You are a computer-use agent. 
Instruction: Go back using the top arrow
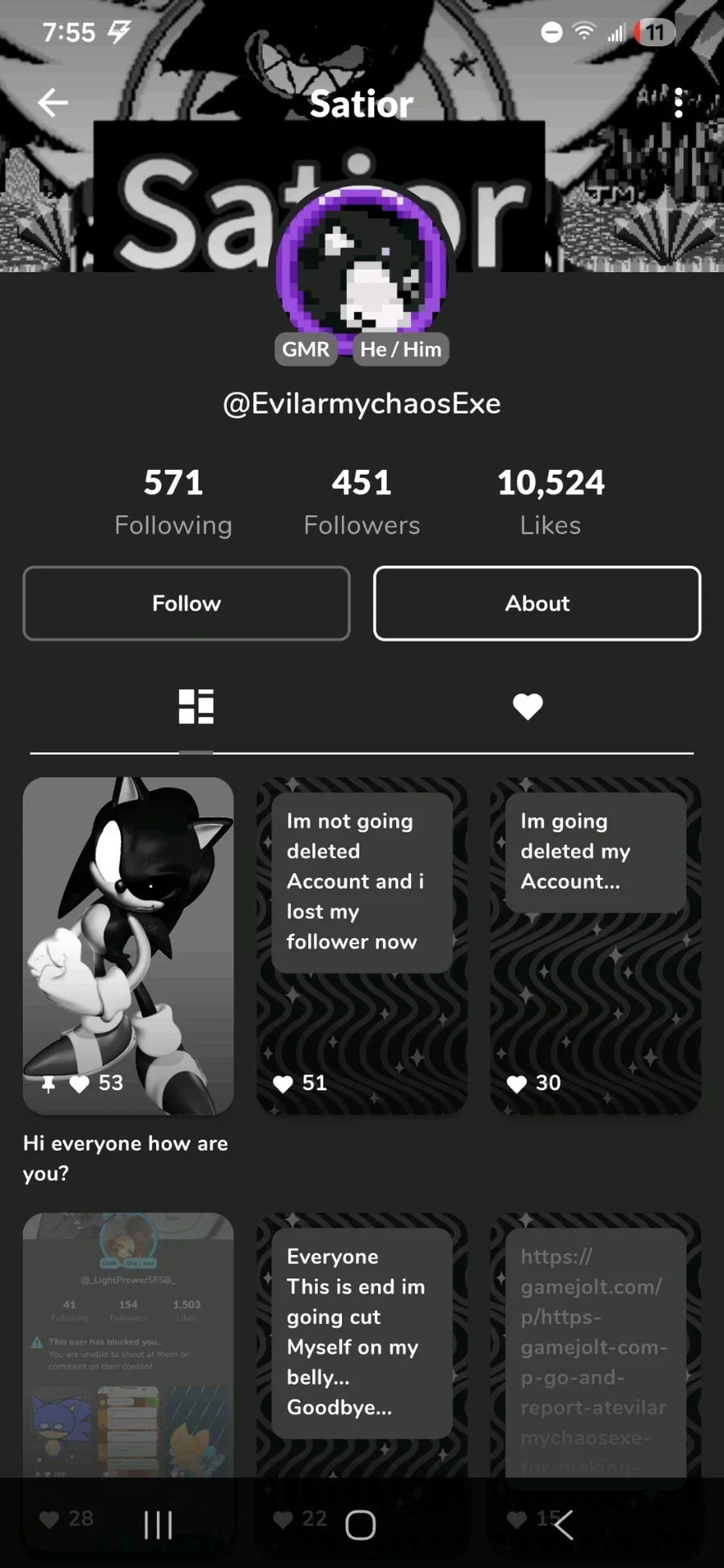coord(53,103)
